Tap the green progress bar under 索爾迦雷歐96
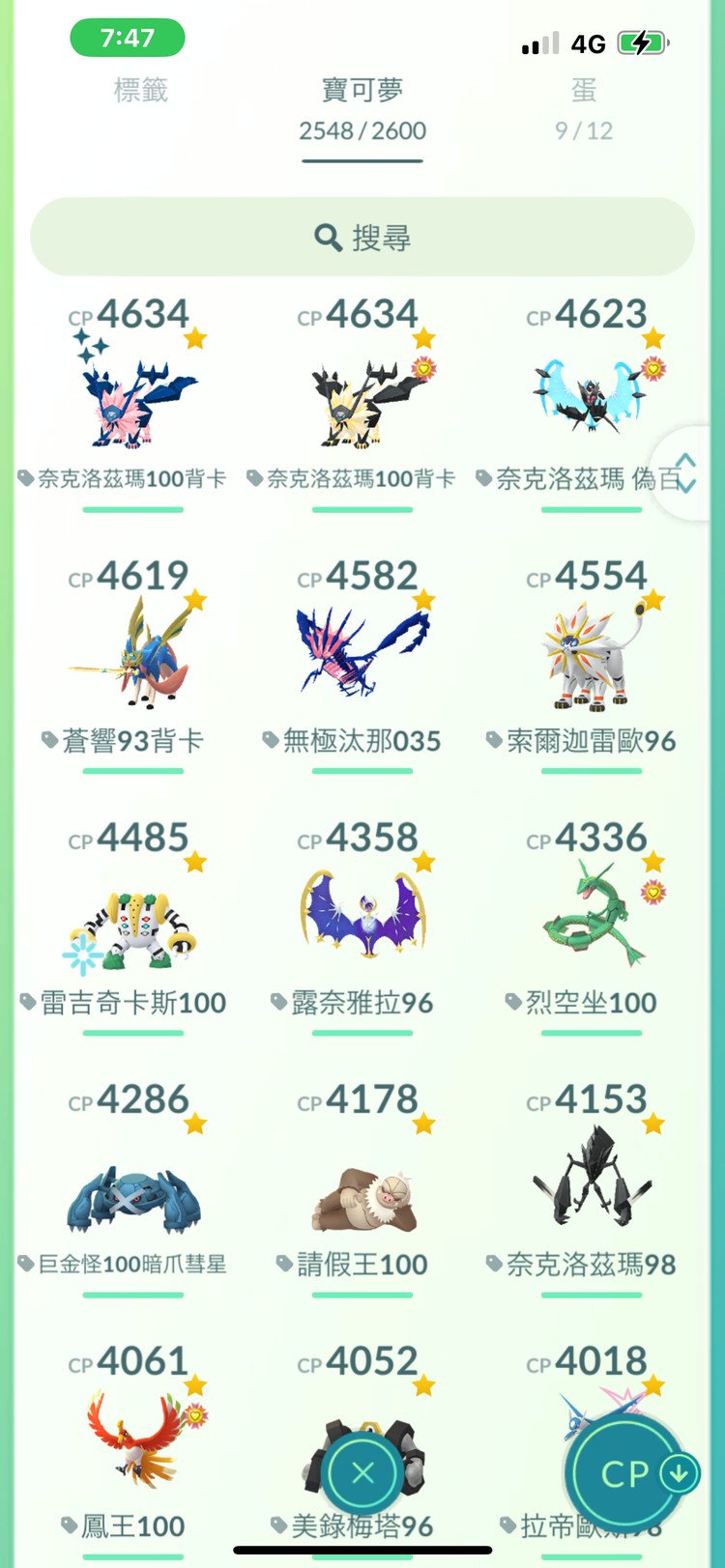The width and height of the screenshot is (725, 1568). click(x=590, y=771)
